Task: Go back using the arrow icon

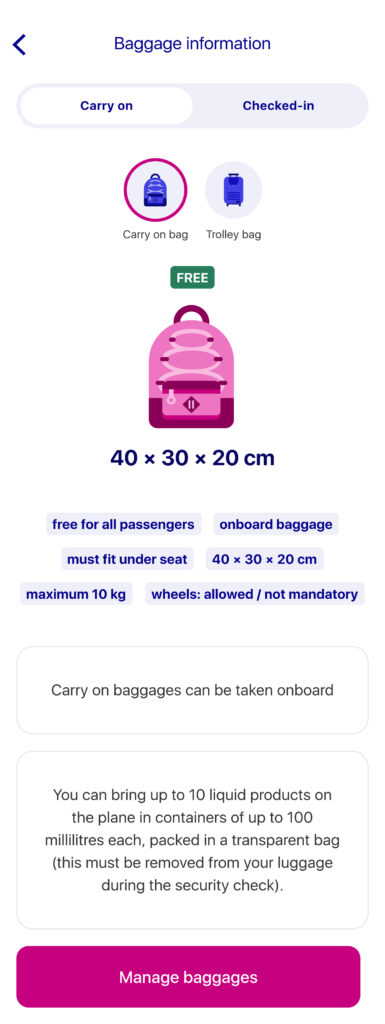Action: point(20,44)
